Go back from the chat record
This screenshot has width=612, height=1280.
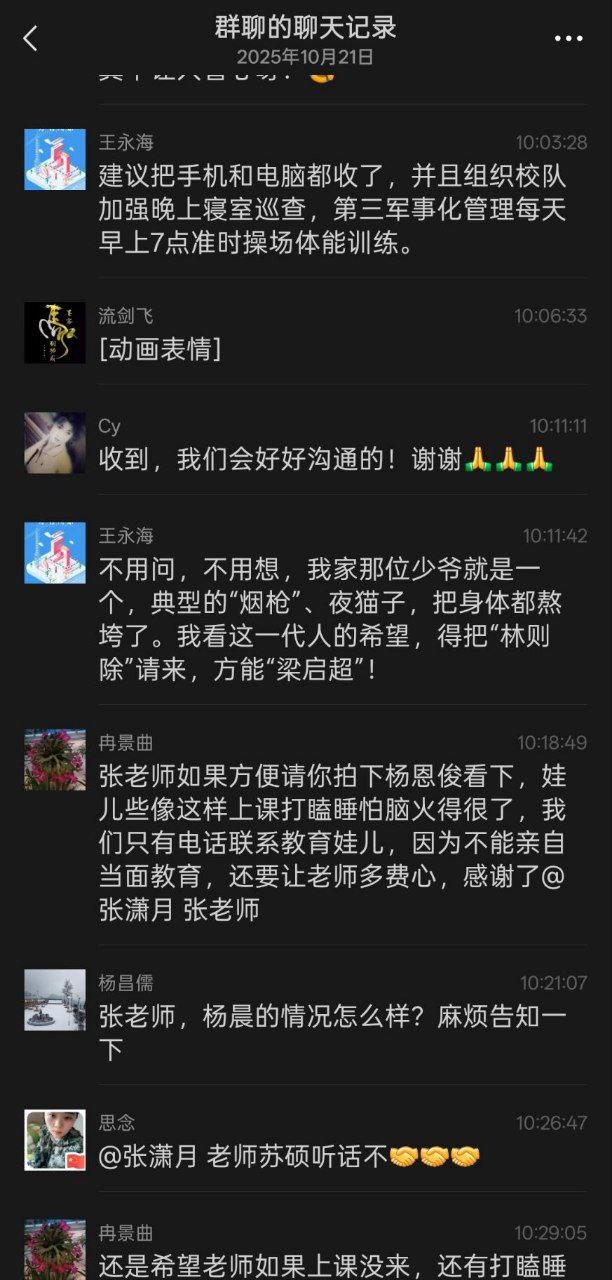(x=30, y=39)
